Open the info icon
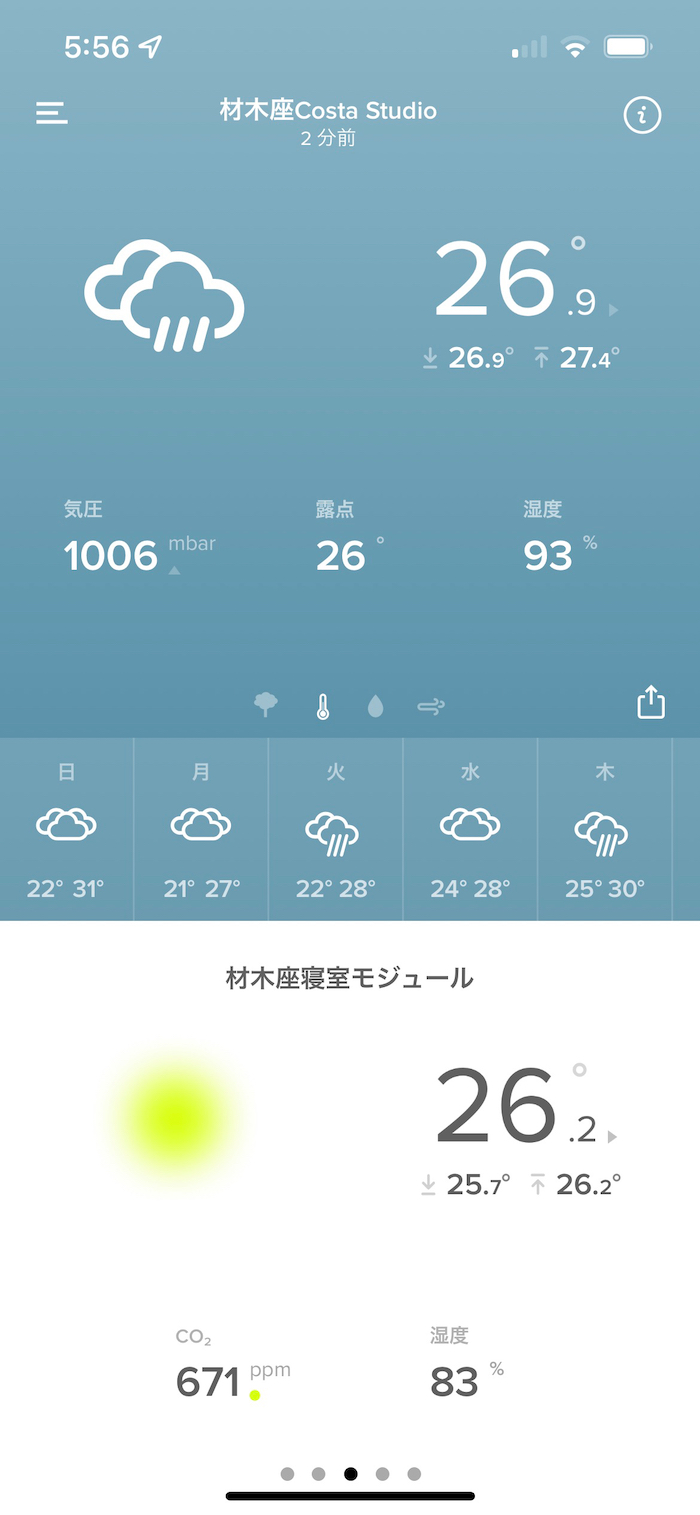 [x=642, y=116]
